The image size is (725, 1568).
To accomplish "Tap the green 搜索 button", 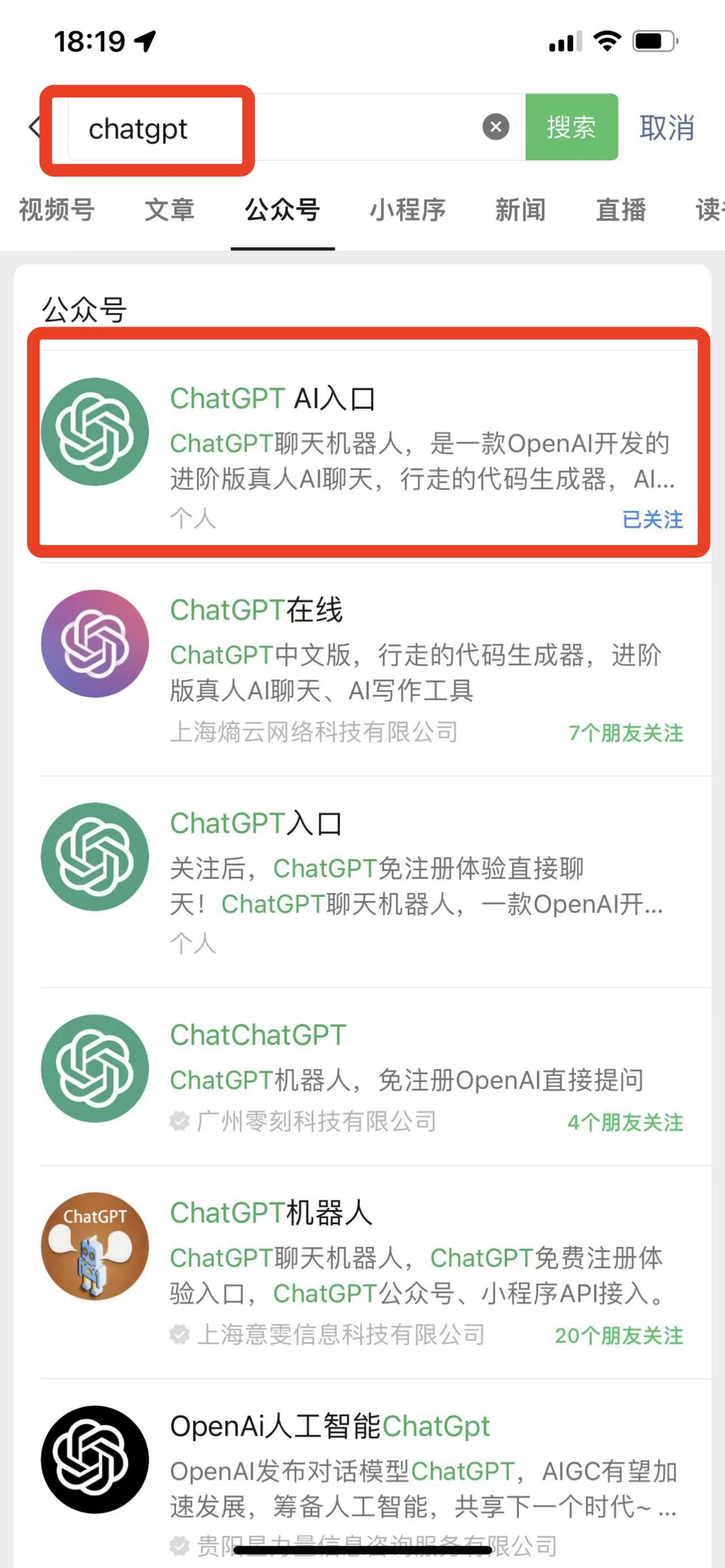I will pos(571,127).
